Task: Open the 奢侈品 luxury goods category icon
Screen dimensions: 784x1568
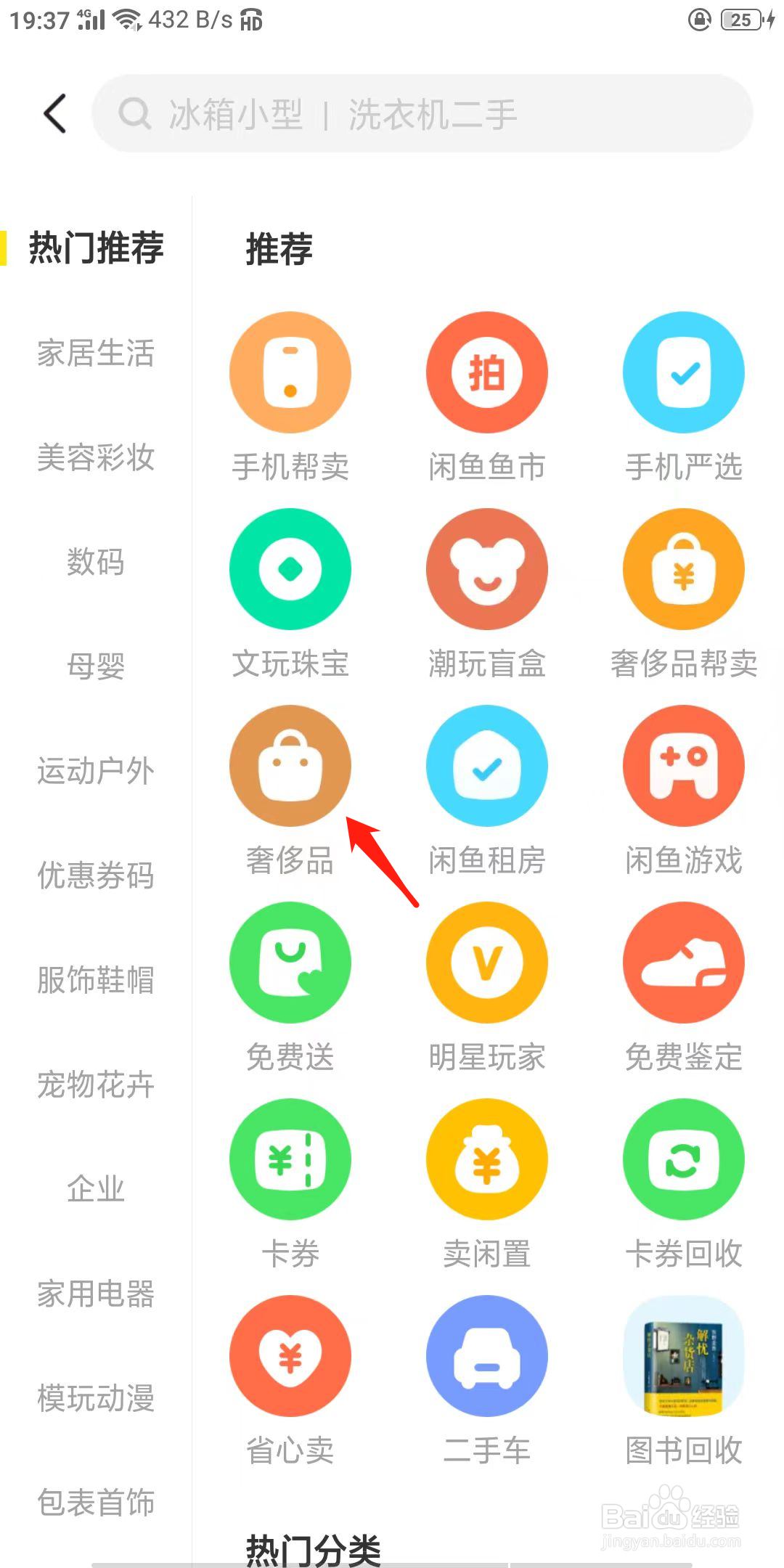Action: [290, 766]
